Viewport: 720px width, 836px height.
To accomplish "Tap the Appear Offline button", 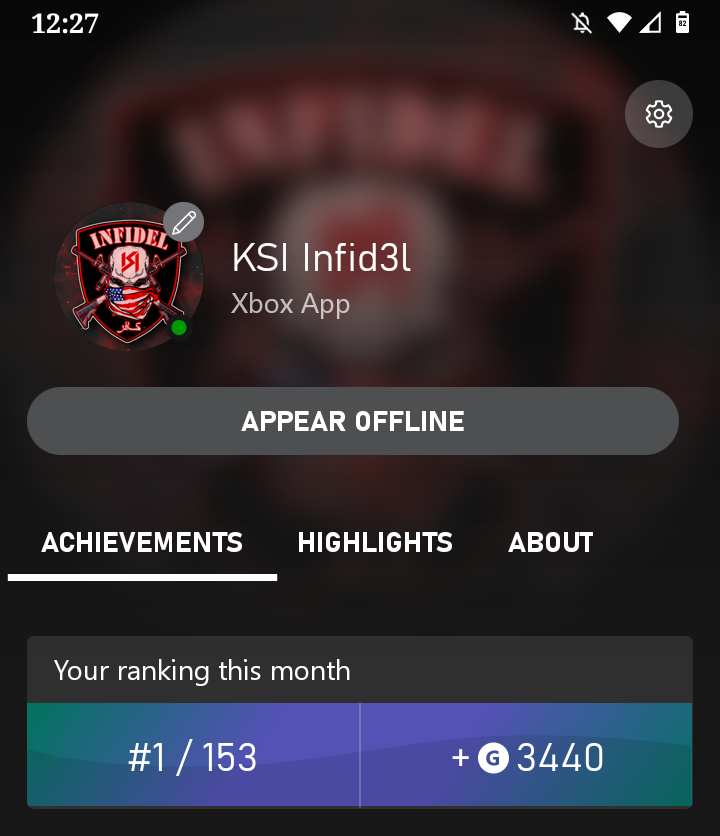I will tap(353, 421).
